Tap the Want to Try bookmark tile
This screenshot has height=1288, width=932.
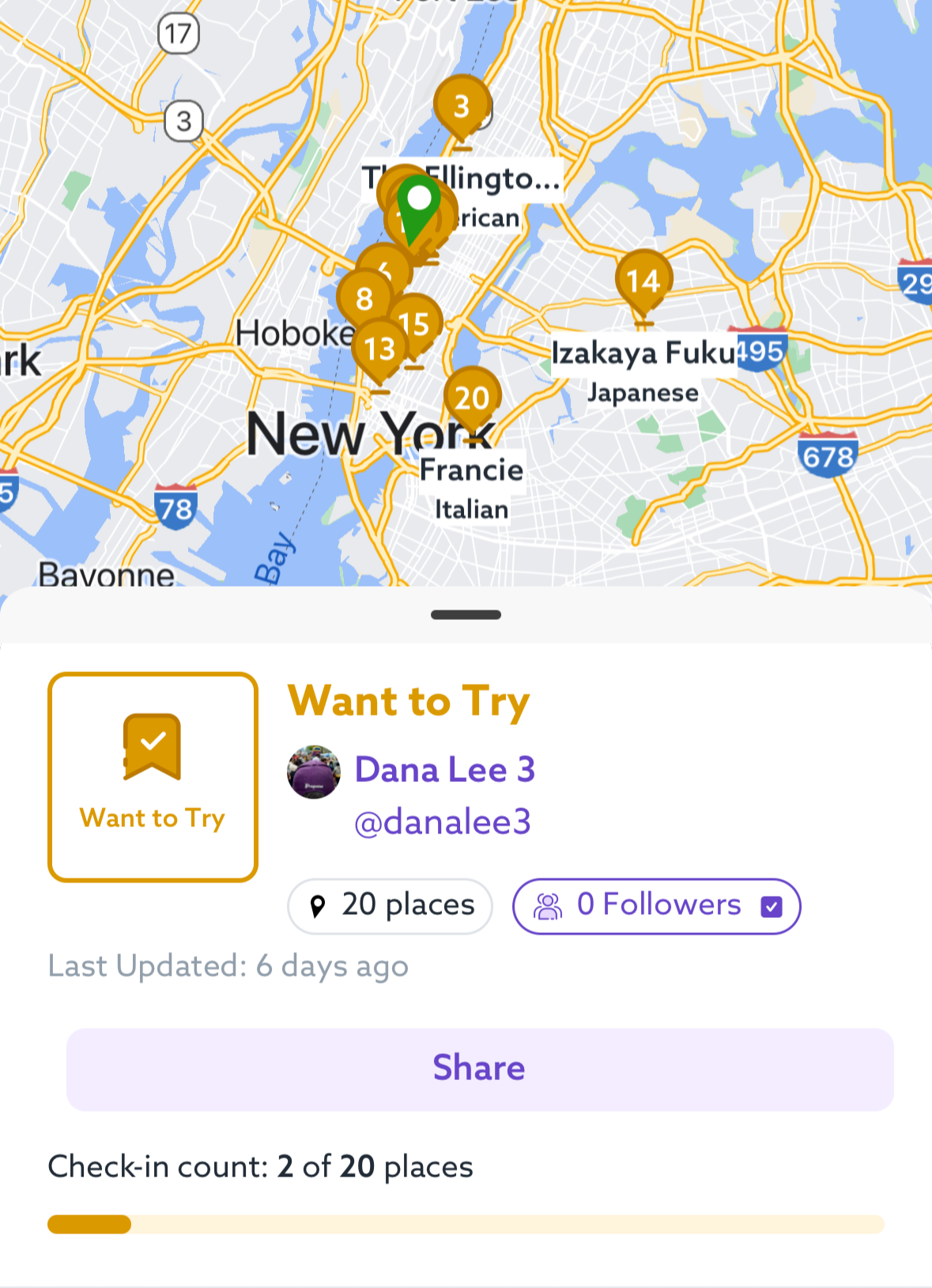click(153, 776)
